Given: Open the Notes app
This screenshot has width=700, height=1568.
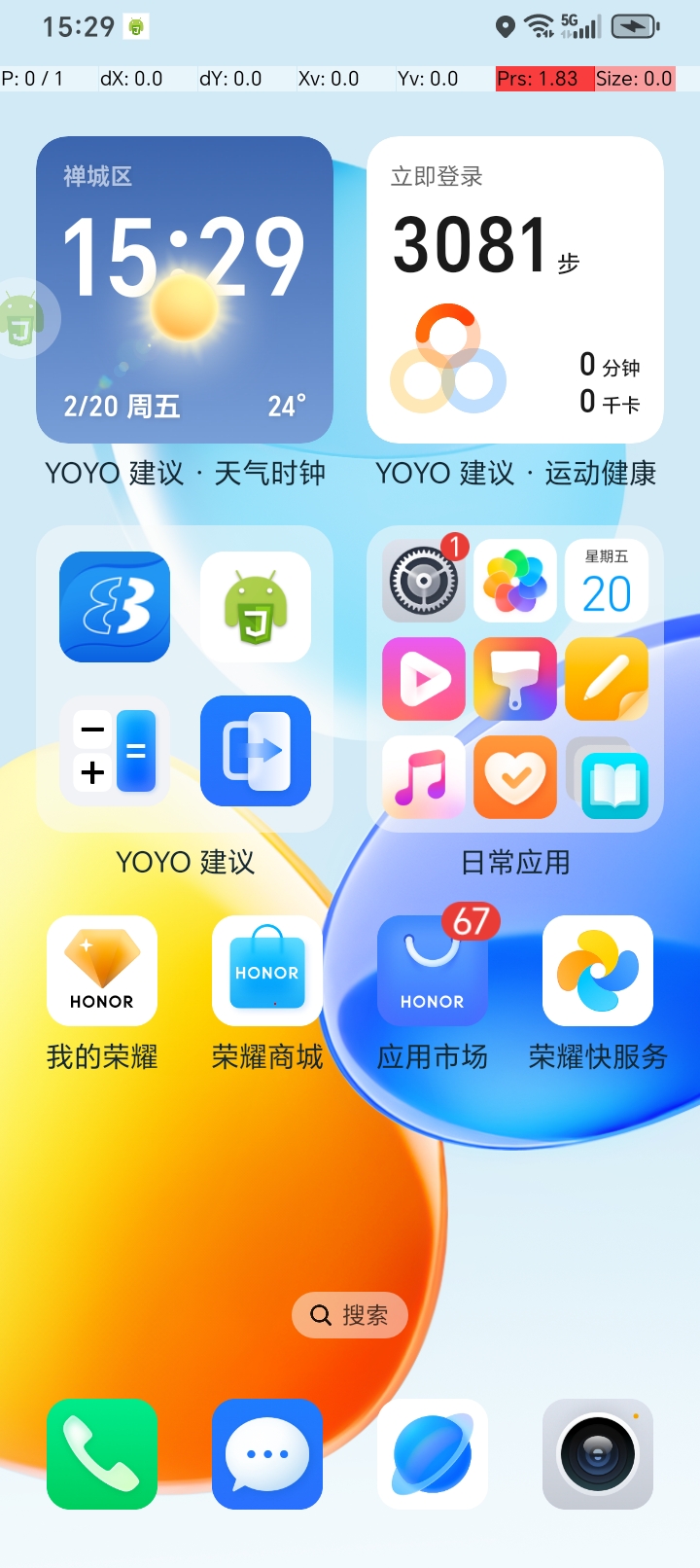Looking at the screenshot, I should click(607, 679).
